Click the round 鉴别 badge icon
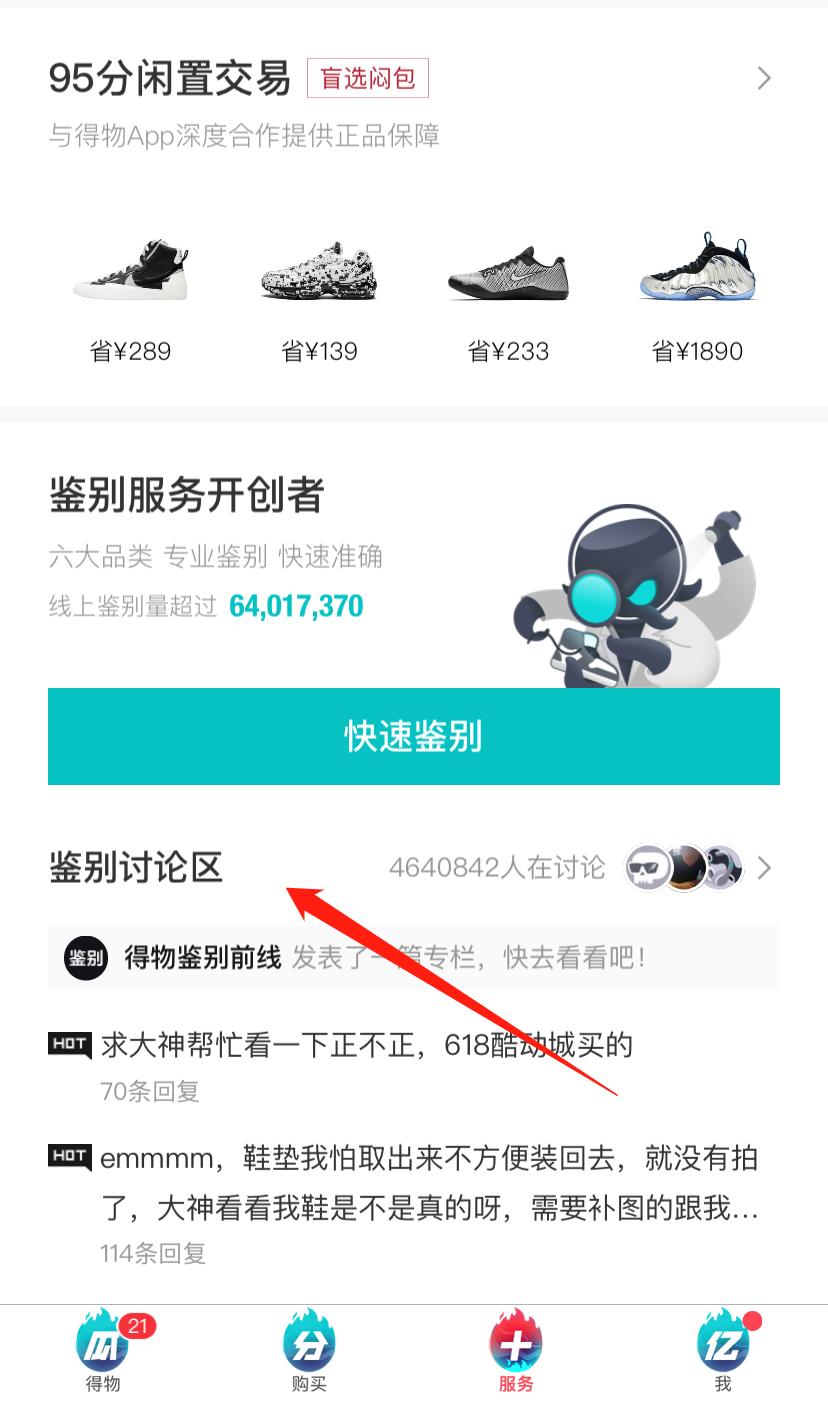Viewport: 828px width, 1417px height. [x=85, y=957]
